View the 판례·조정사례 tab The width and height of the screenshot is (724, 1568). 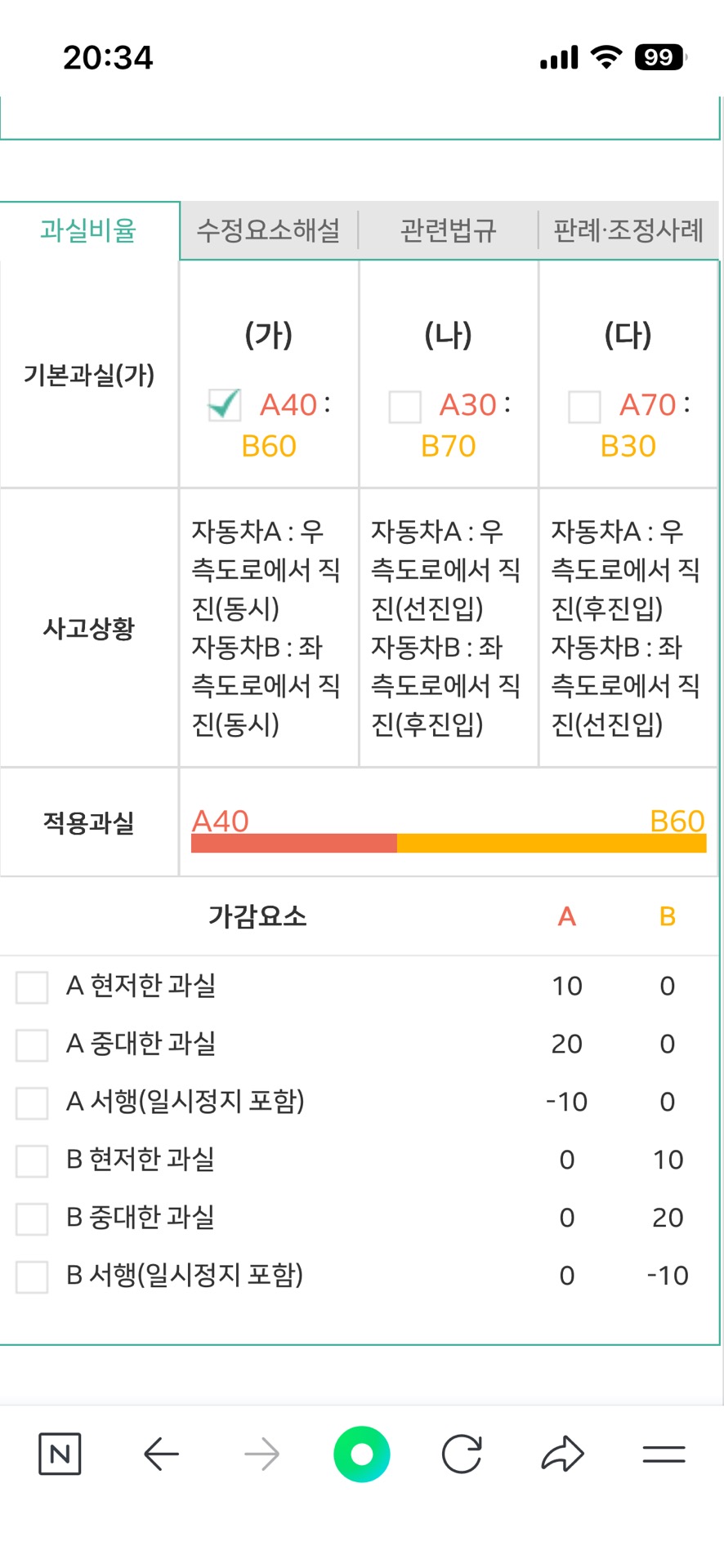pyautogui.click(x=628, y=230)
